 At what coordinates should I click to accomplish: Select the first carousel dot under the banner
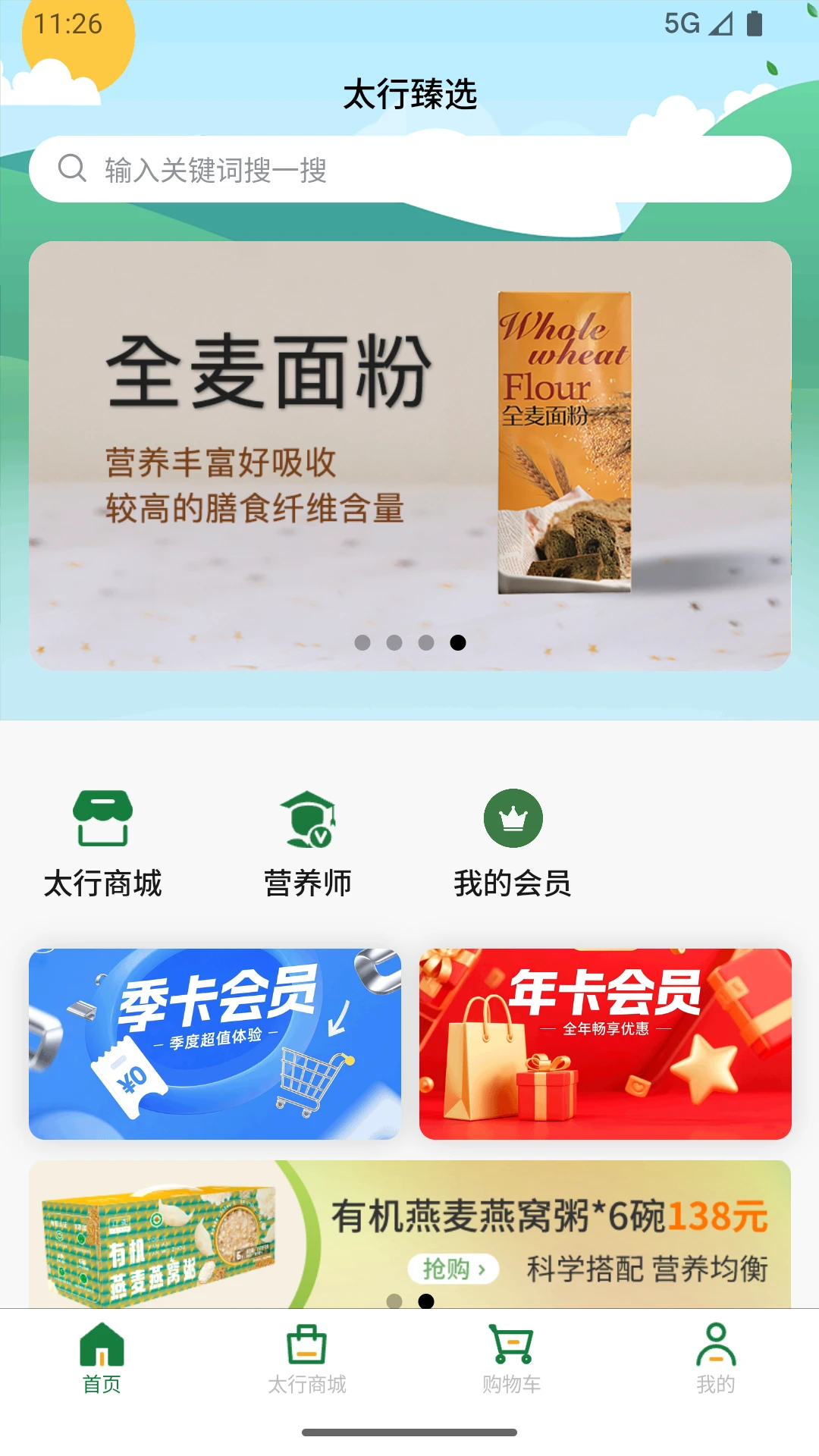(x=362, y=642)
